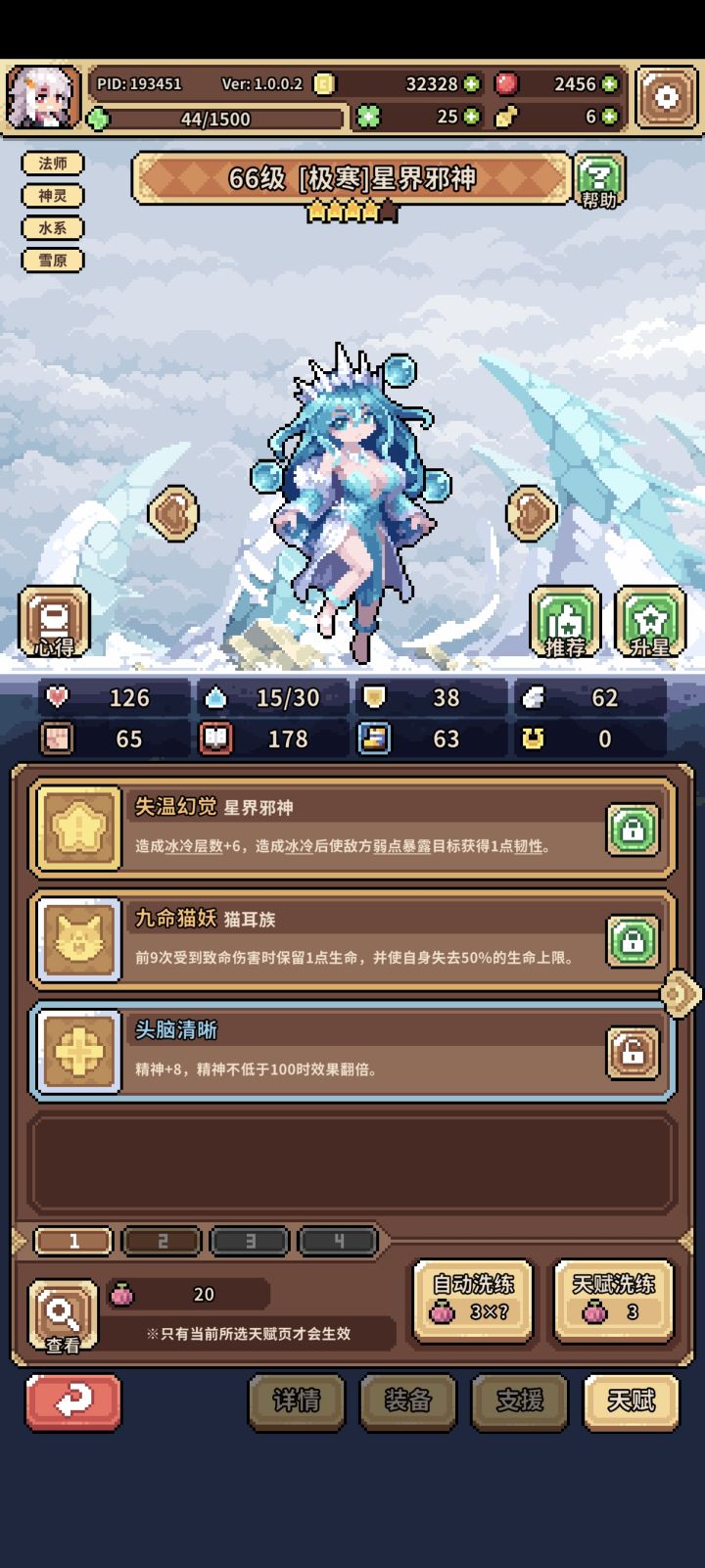The image size is (705, 1568).
Task: Open the settings gear menu
Action: pyautogui.click(x=667, y=97)
